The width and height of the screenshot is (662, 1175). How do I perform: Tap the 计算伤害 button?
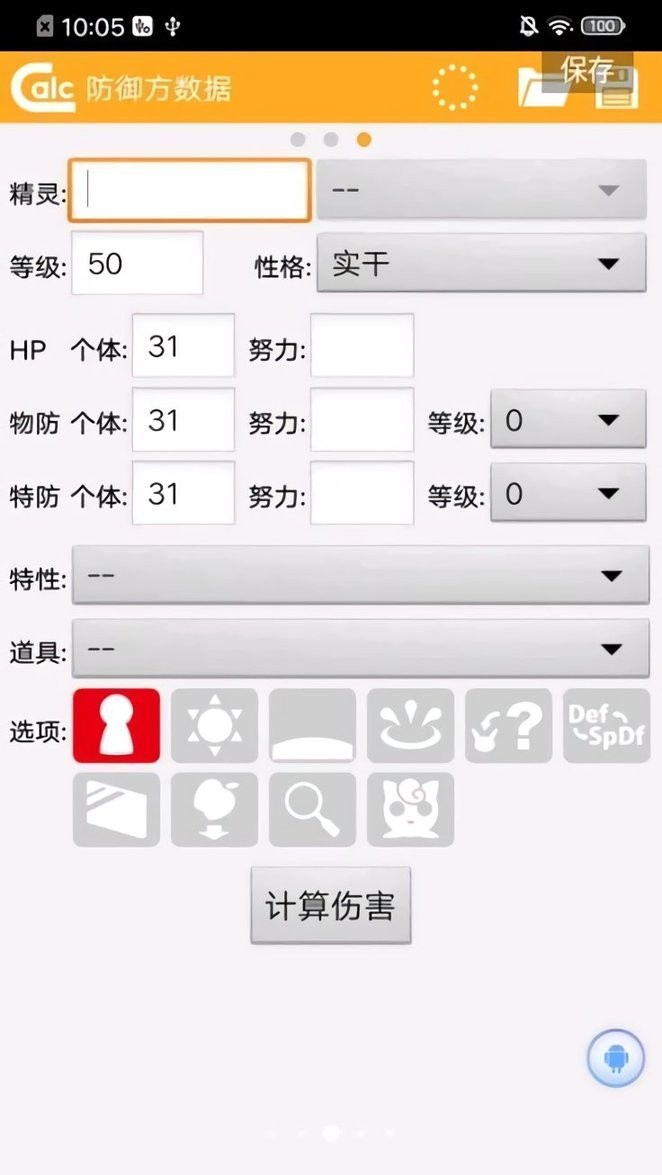coord(331,905)
